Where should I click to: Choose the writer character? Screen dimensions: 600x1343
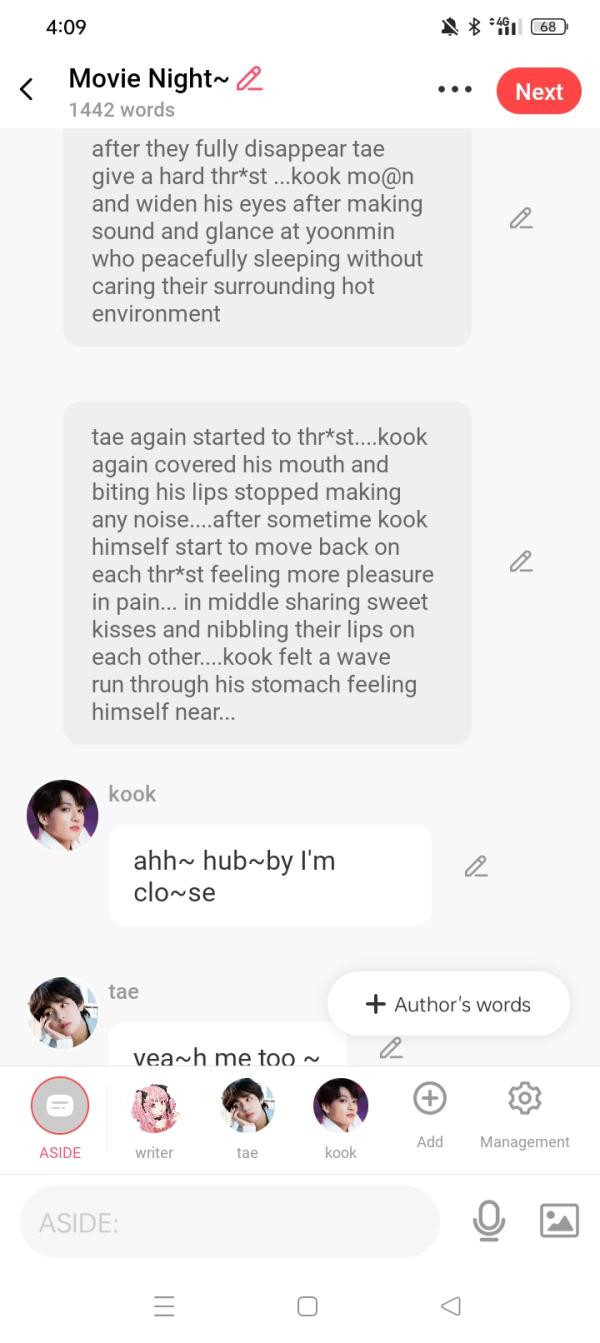coord(154,1108)
